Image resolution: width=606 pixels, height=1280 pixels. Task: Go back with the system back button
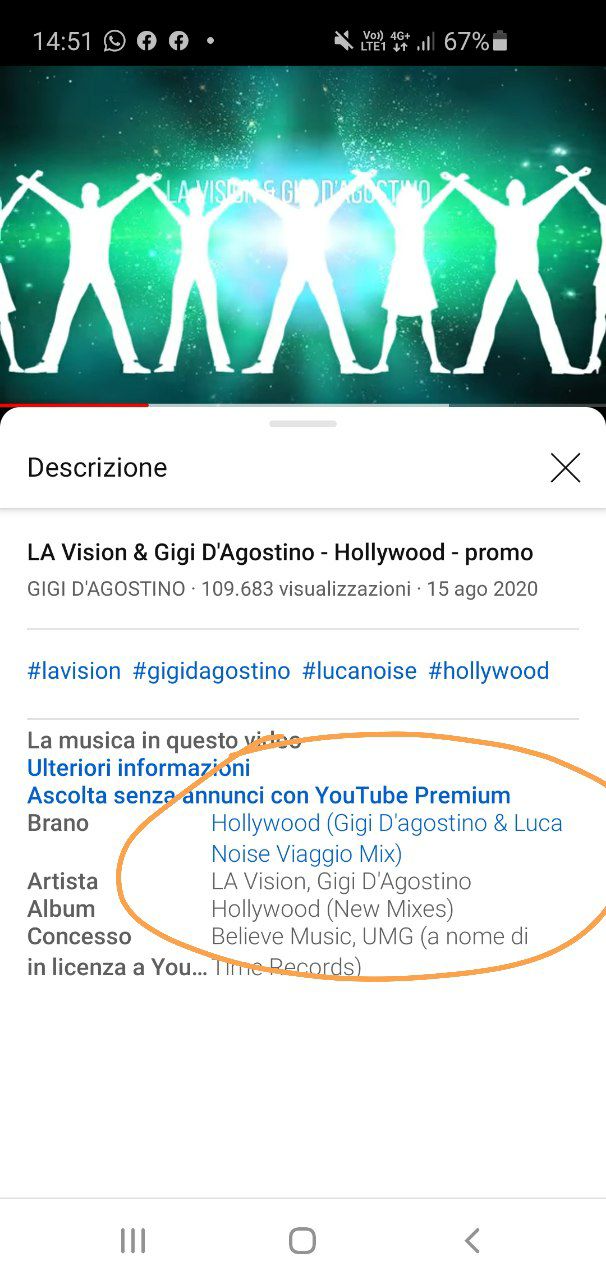(x=472, y=1241)
